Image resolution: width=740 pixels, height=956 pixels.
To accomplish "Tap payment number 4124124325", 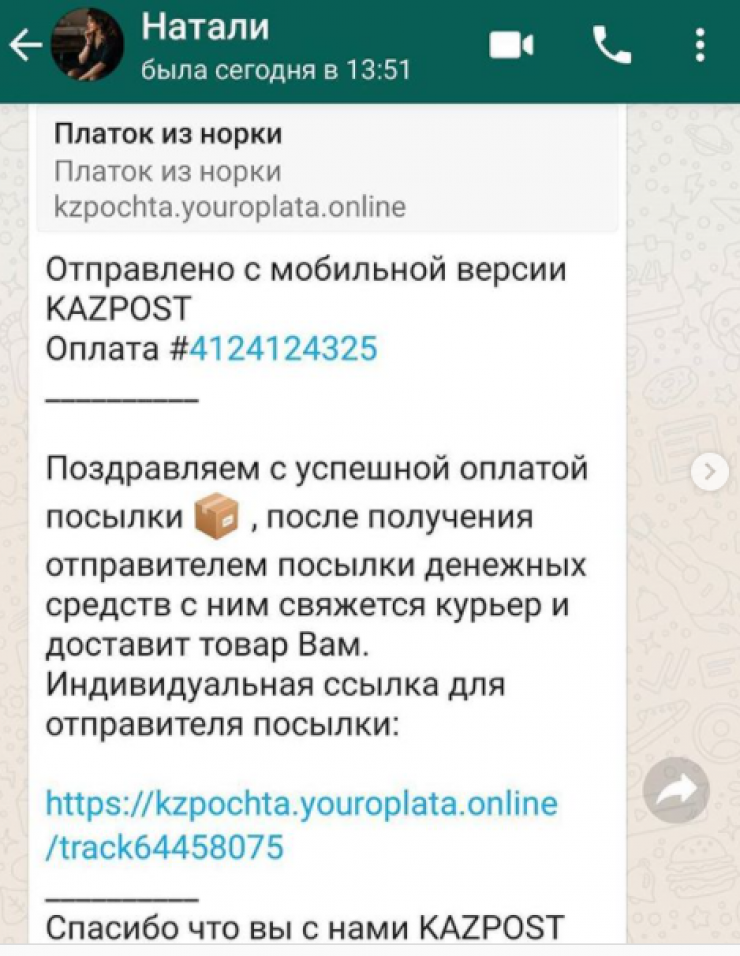I will coord(283,350).
